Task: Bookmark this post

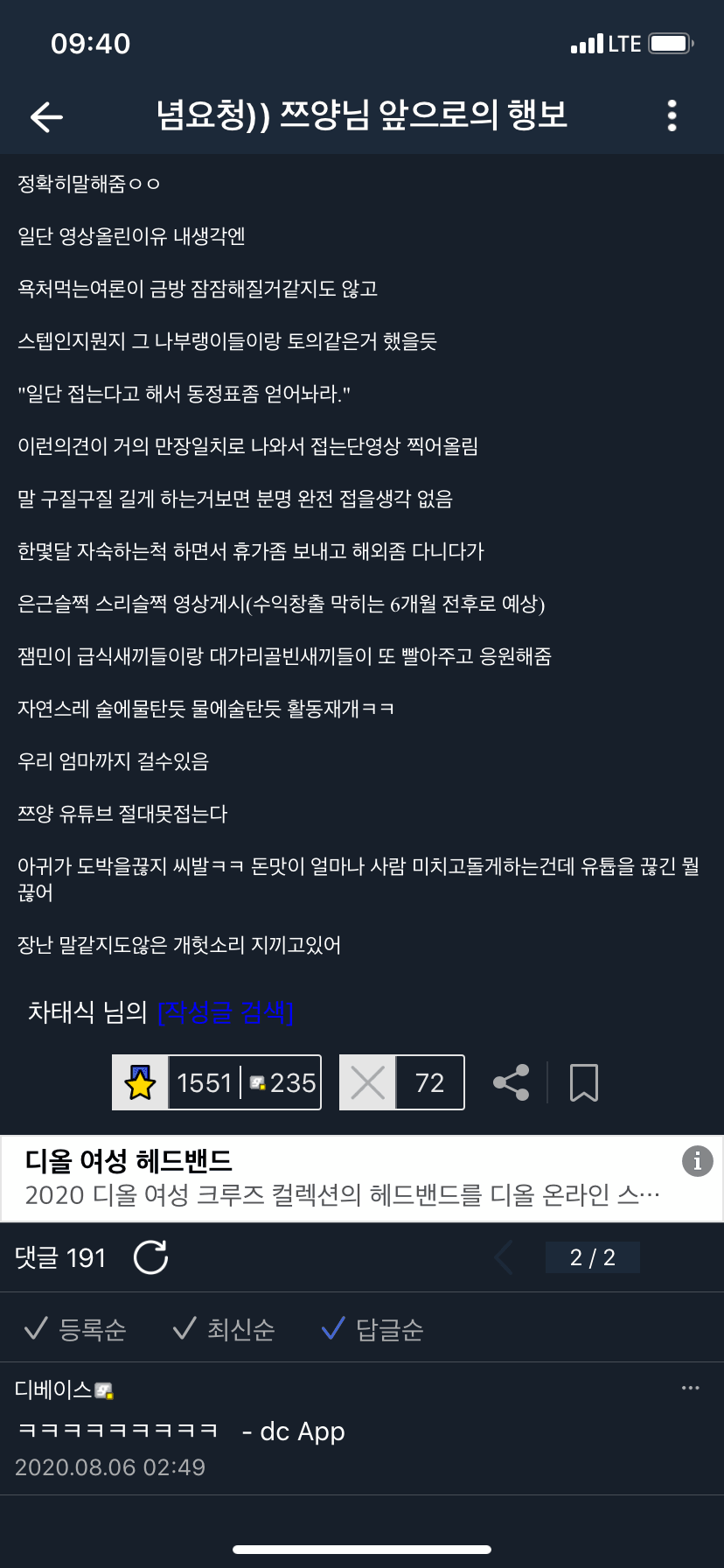Action: 583,1082
